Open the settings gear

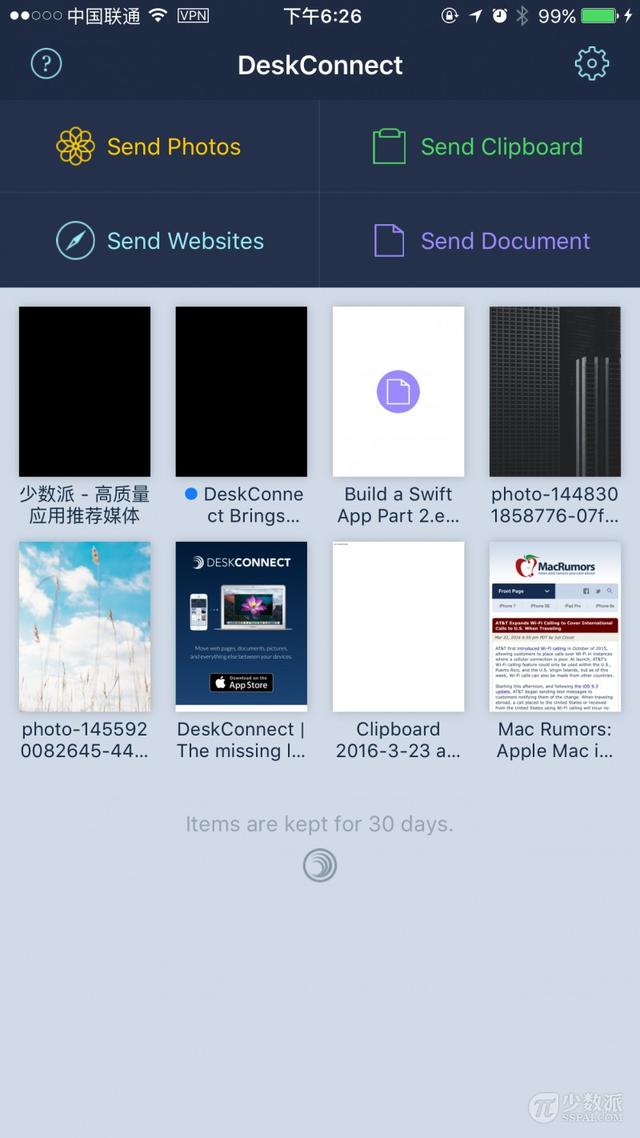coord(591,64)
